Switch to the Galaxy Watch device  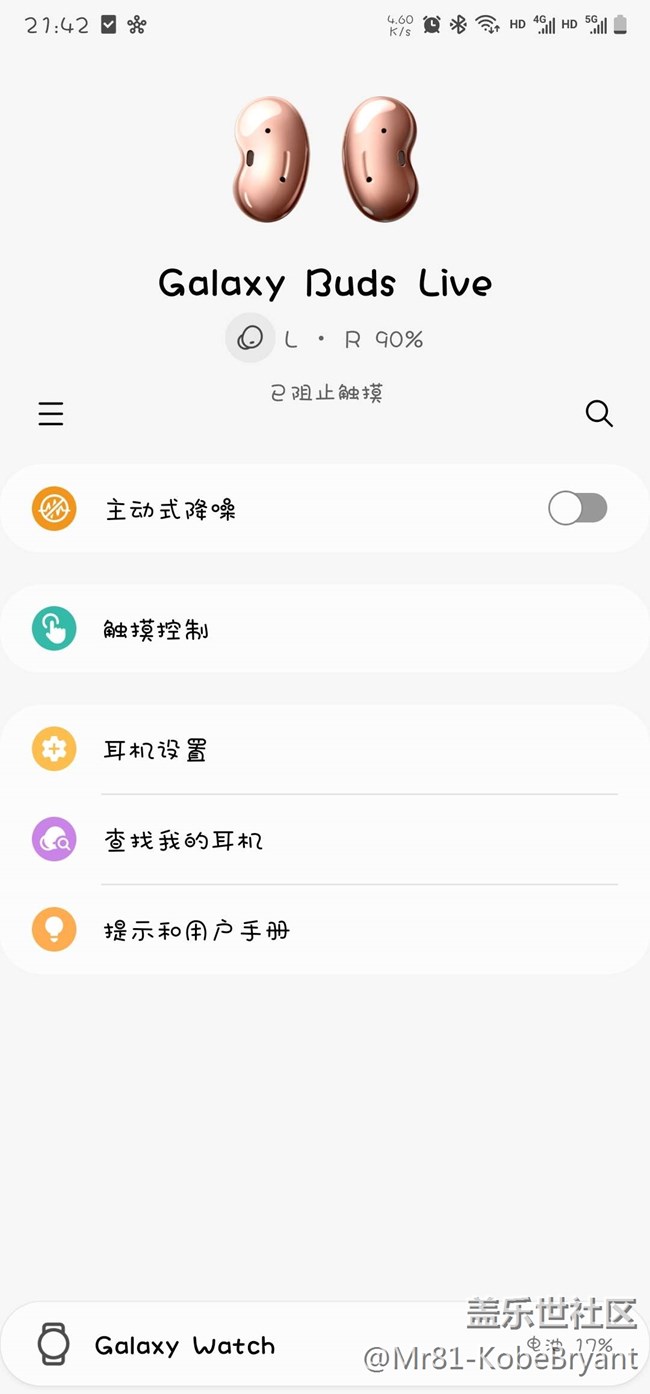coord(185,1345)
